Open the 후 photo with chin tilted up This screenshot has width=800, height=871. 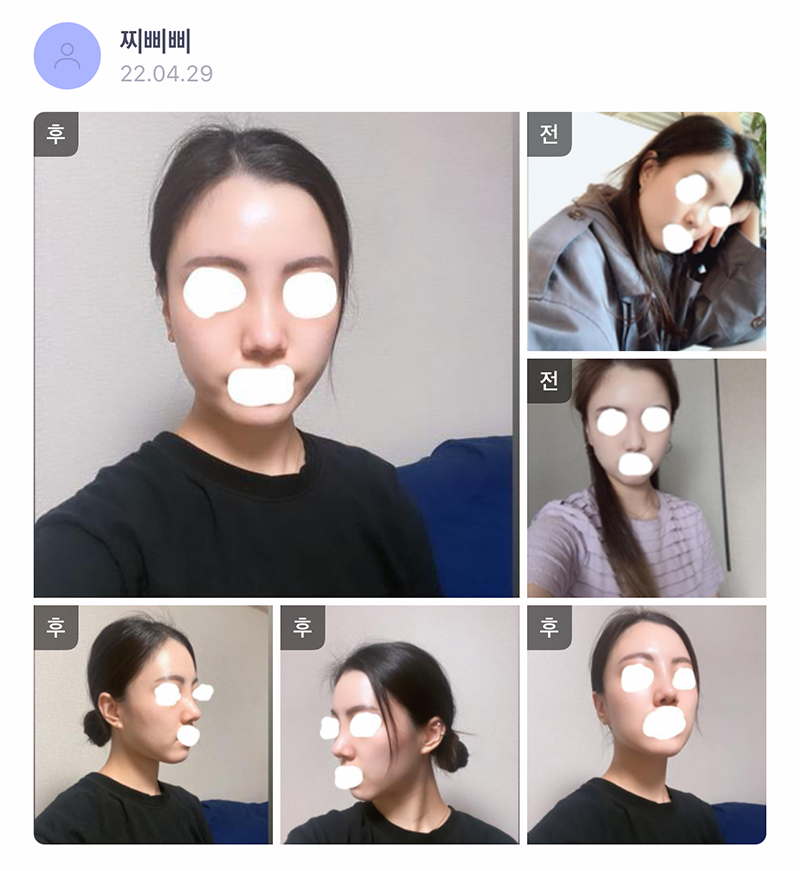click(x=646, y=724)
